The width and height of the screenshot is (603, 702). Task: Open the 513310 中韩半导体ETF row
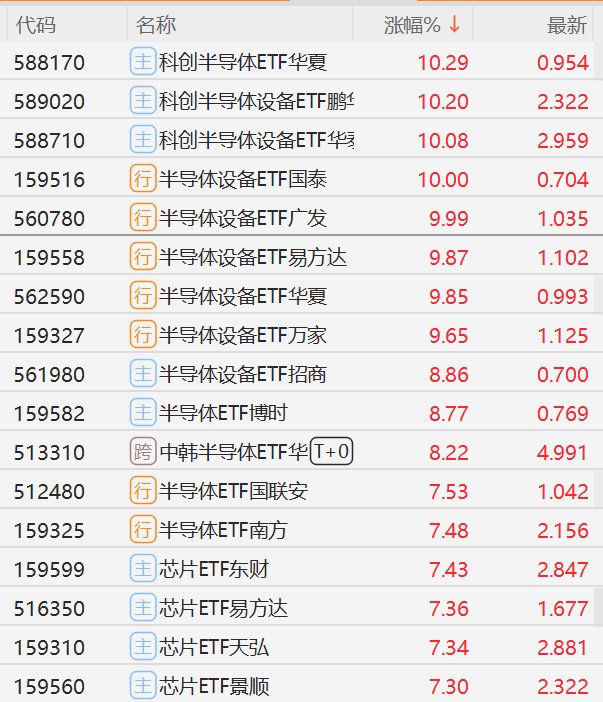(297, 452)
